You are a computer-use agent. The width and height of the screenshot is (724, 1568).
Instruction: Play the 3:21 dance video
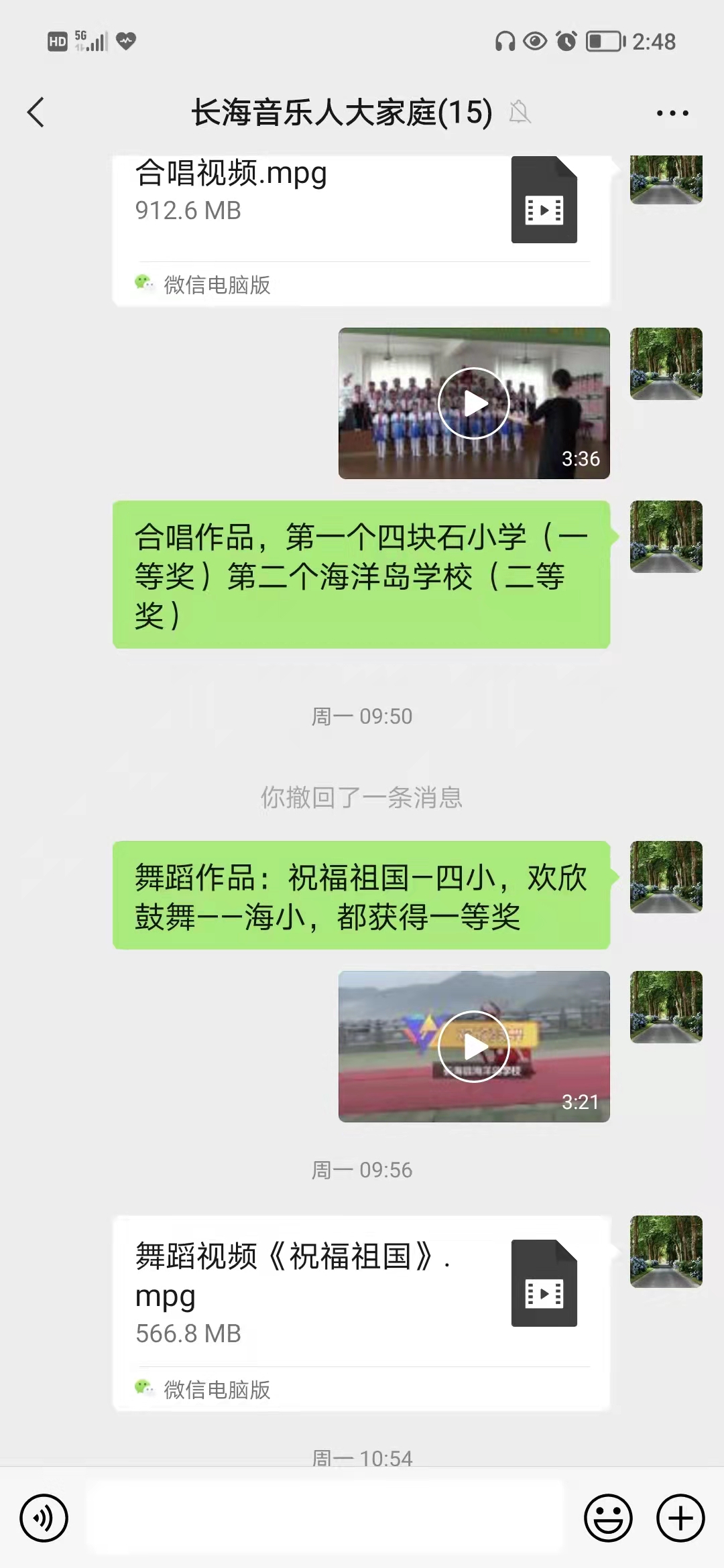coord(474,1046)
